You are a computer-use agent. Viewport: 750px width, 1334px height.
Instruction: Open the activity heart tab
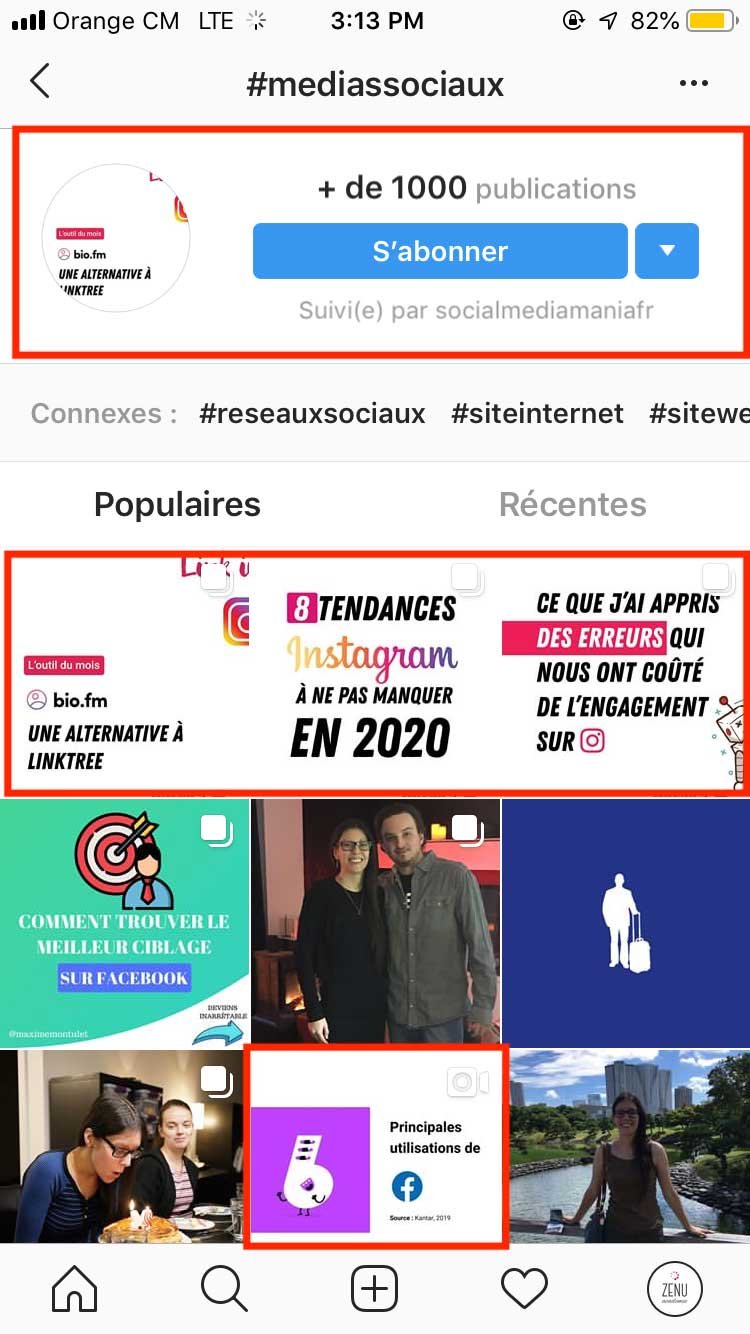[x=524, y=1289]
